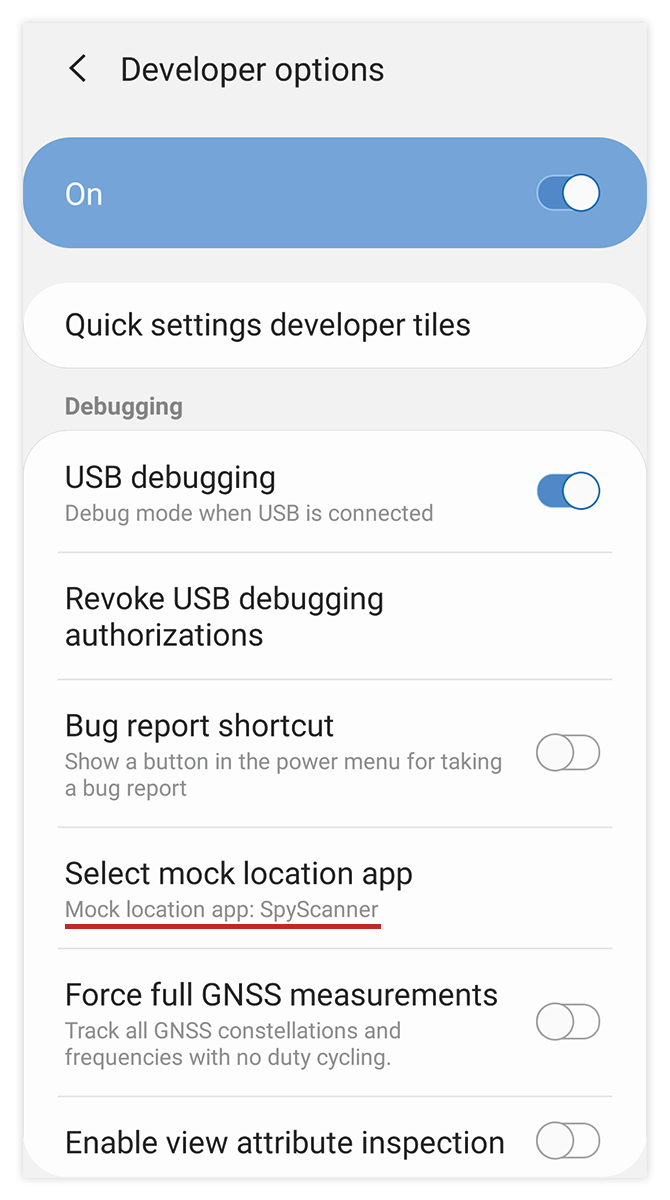Disable the USB debugging switch
Screen dimensions: 670x1200
coord(568,491)
